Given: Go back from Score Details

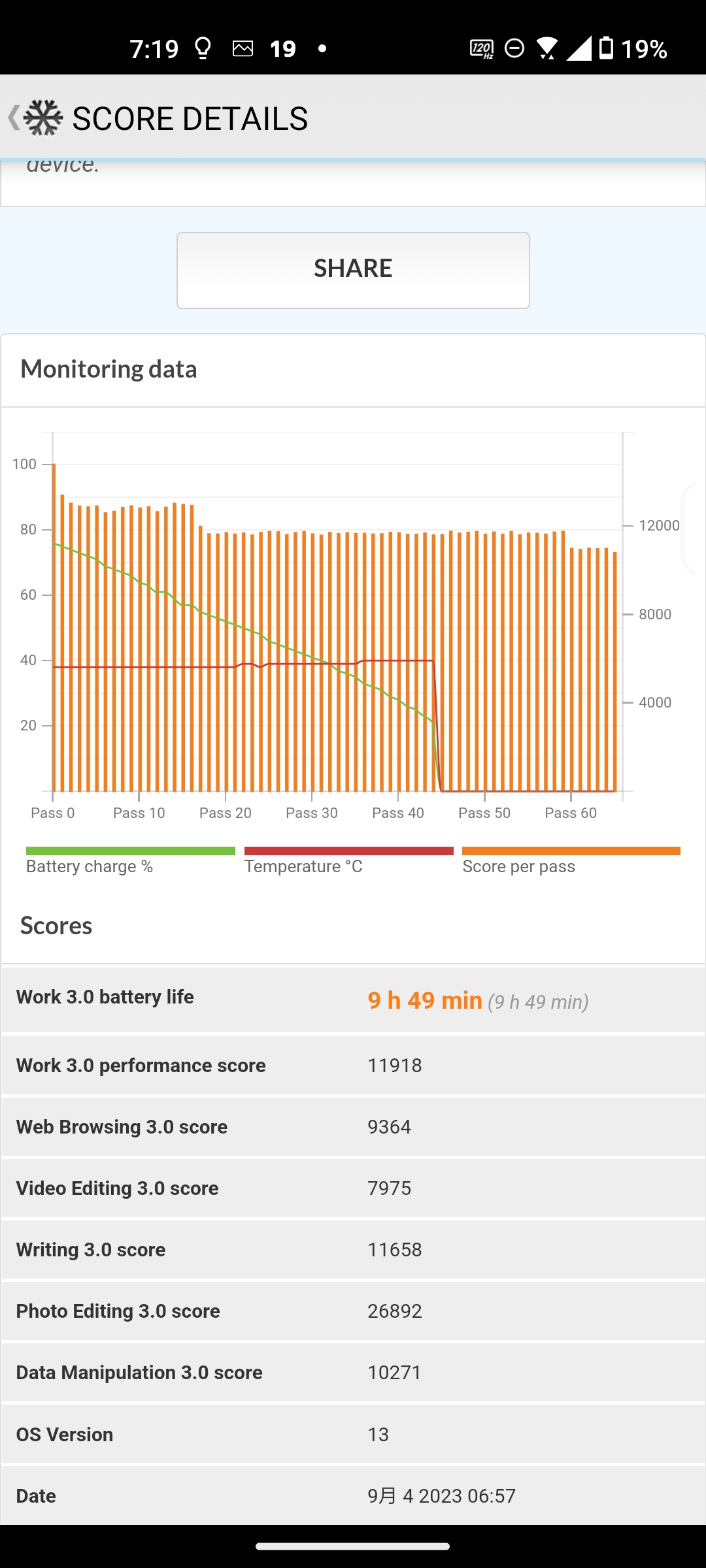Looking at the screenshot, I should tap(16, 118).
